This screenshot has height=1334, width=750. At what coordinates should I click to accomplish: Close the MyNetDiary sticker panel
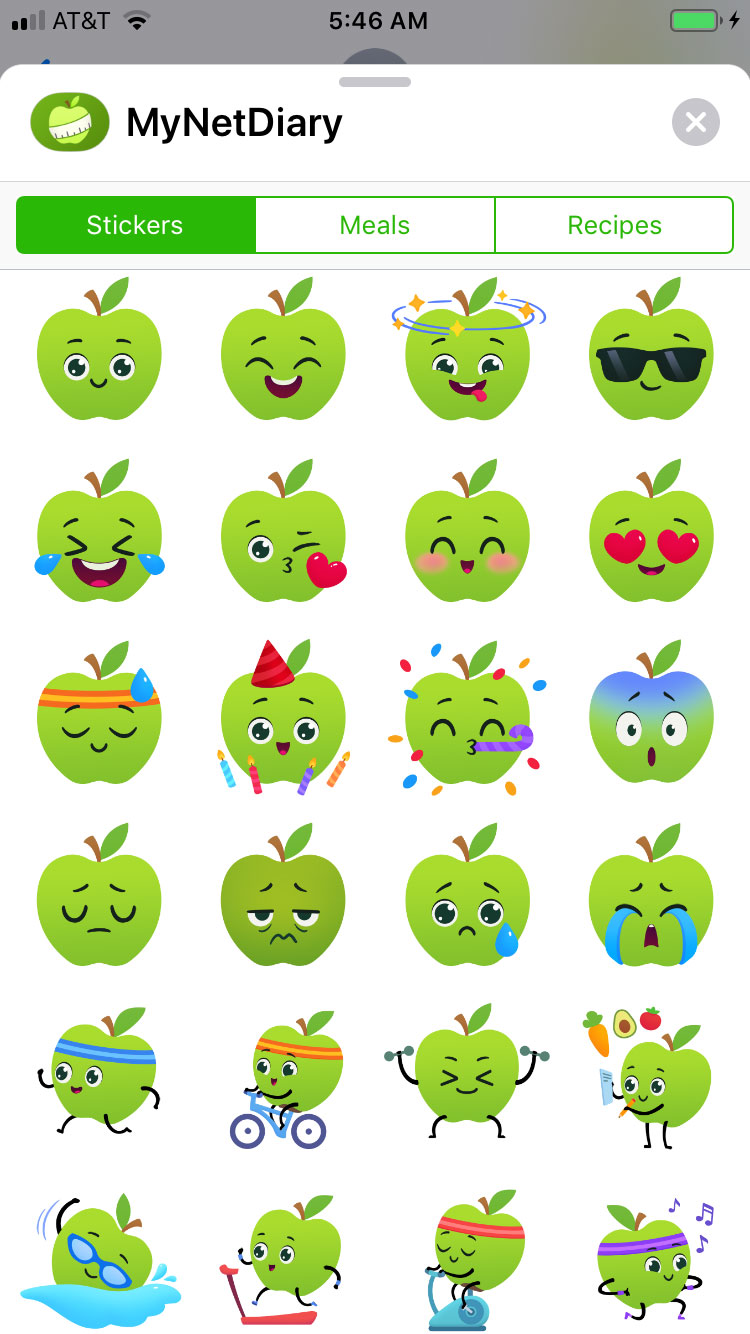pyautogui.click(x=695, y=123)
